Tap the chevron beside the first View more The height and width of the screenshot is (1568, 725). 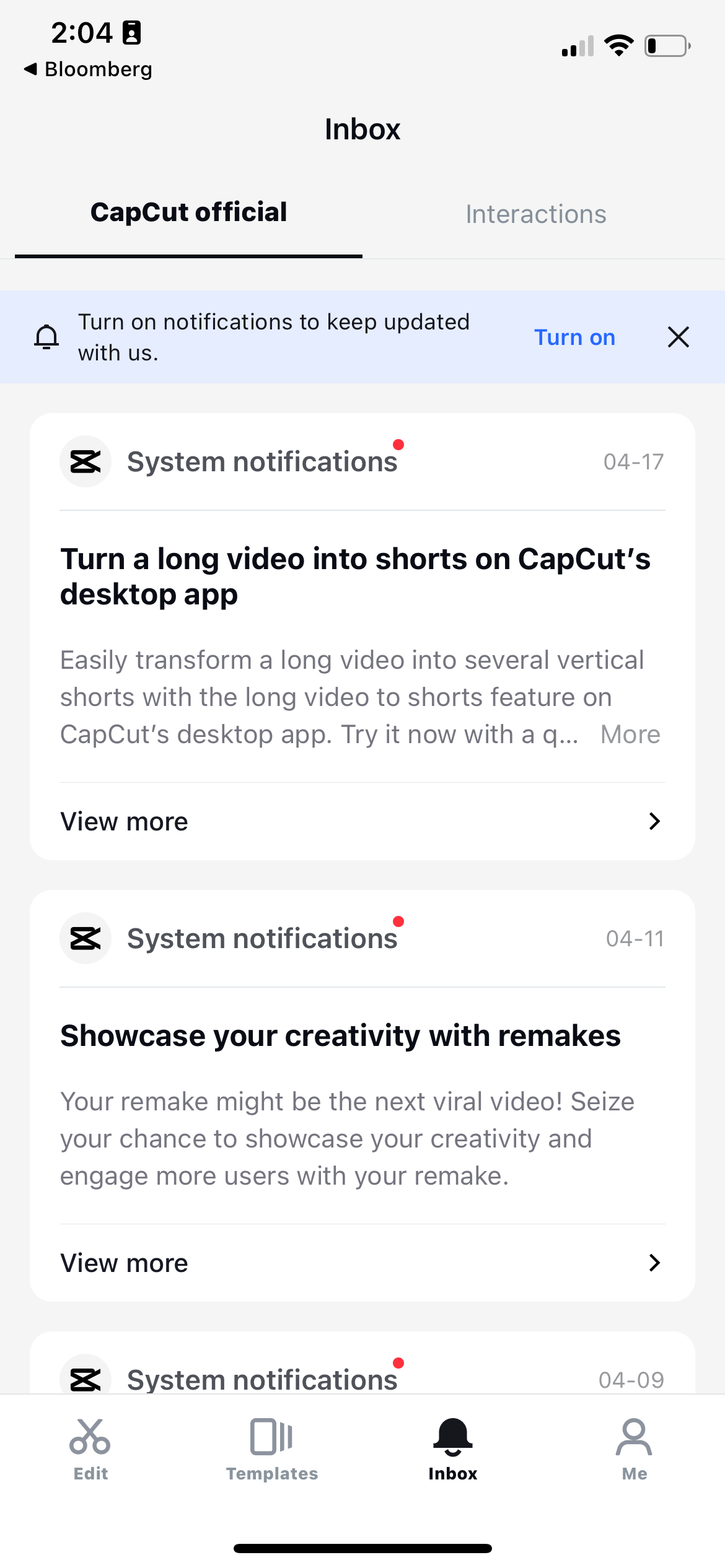click(654, 821)
